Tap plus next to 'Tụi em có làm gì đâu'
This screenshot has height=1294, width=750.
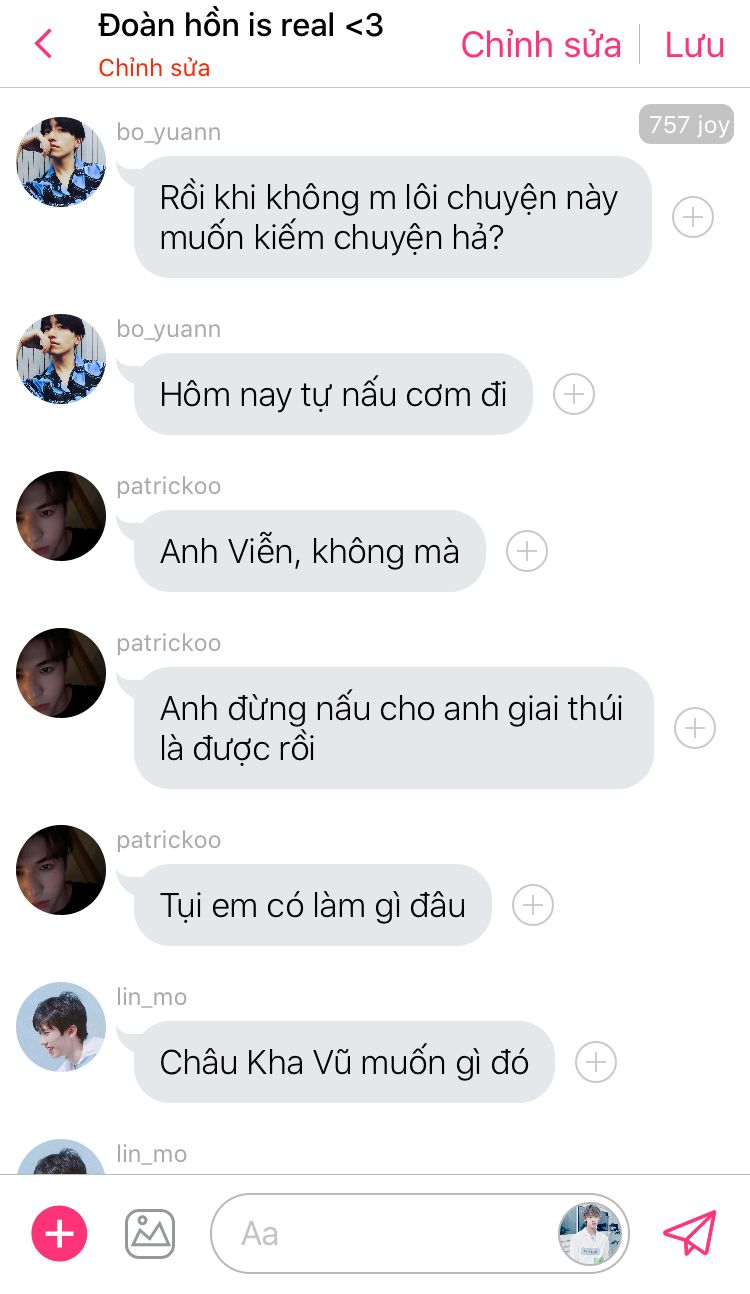tap(533, 905)
